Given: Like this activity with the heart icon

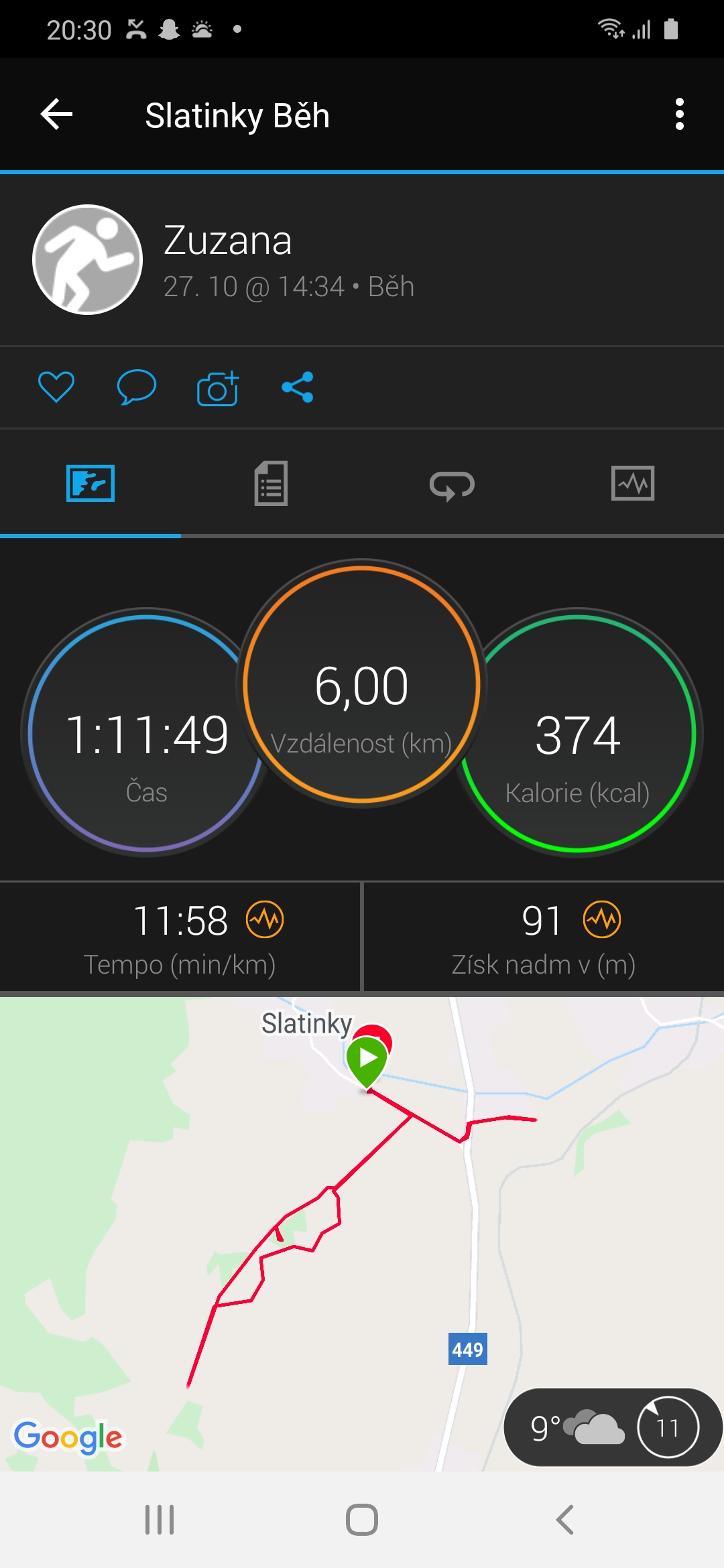Looking at the screenshot, I should 56,387.
